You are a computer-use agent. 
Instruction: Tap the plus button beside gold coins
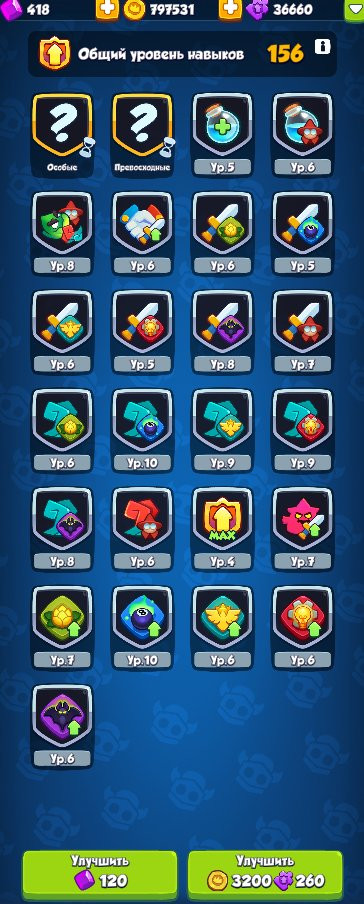107,9
